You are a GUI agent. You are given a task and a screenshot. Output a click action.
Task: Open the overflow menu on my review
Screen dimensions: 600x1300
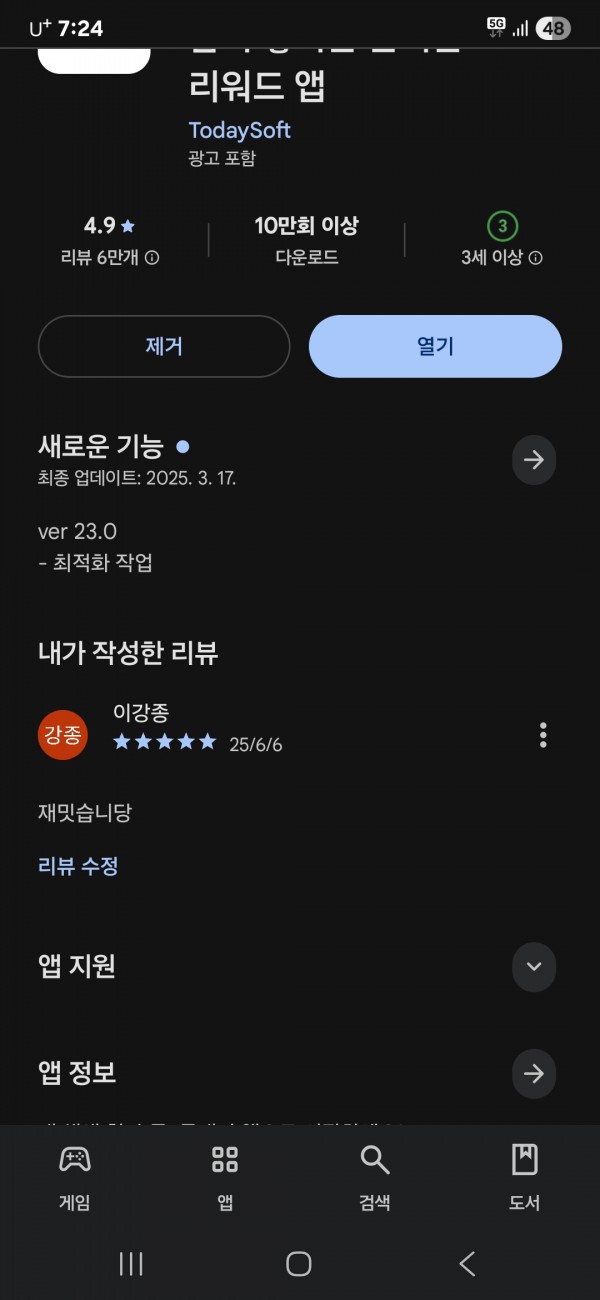click(x=543, y=735)
